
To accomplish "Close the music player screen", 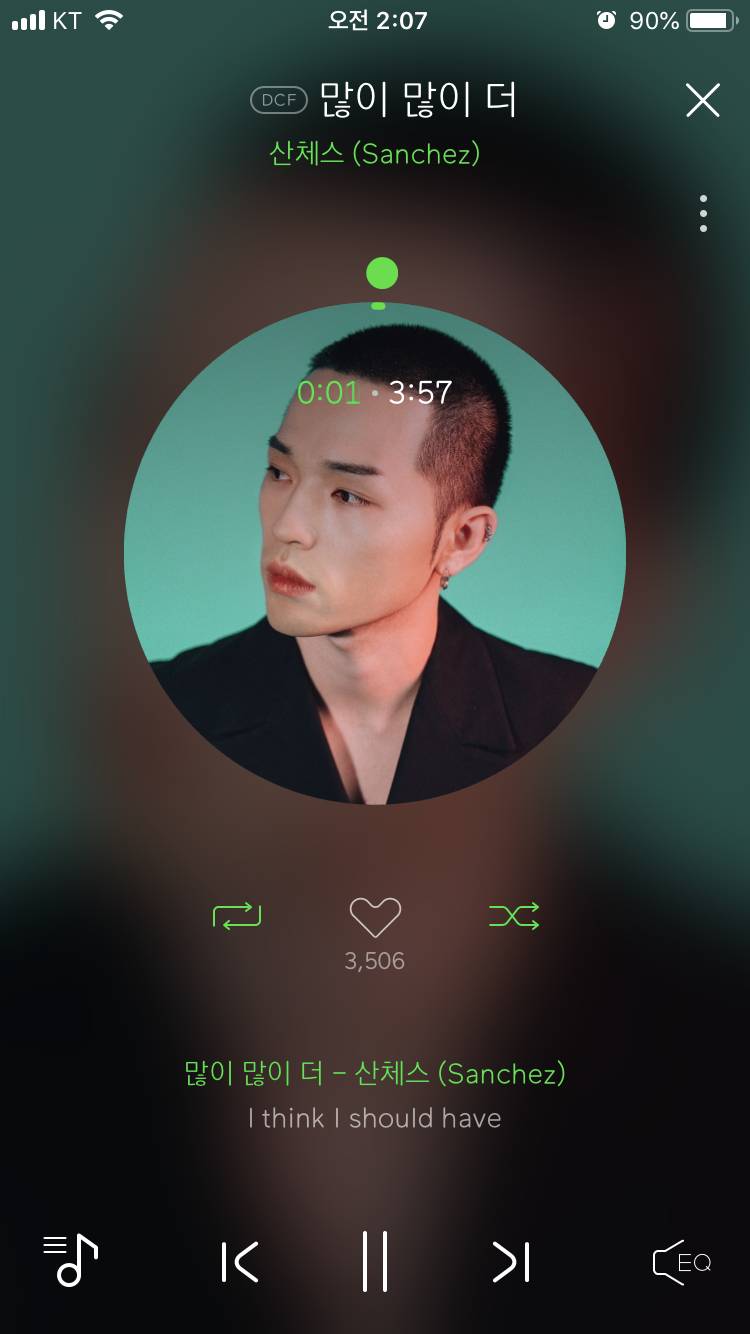I will point(702,101).
